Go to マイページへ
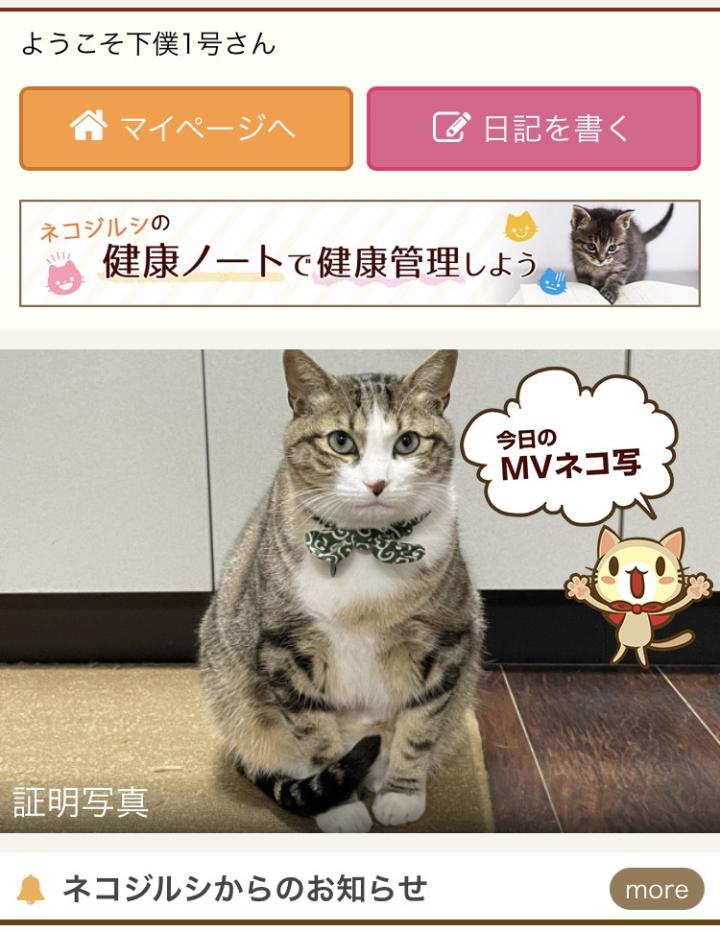720x932 pixels. (186, 129)
